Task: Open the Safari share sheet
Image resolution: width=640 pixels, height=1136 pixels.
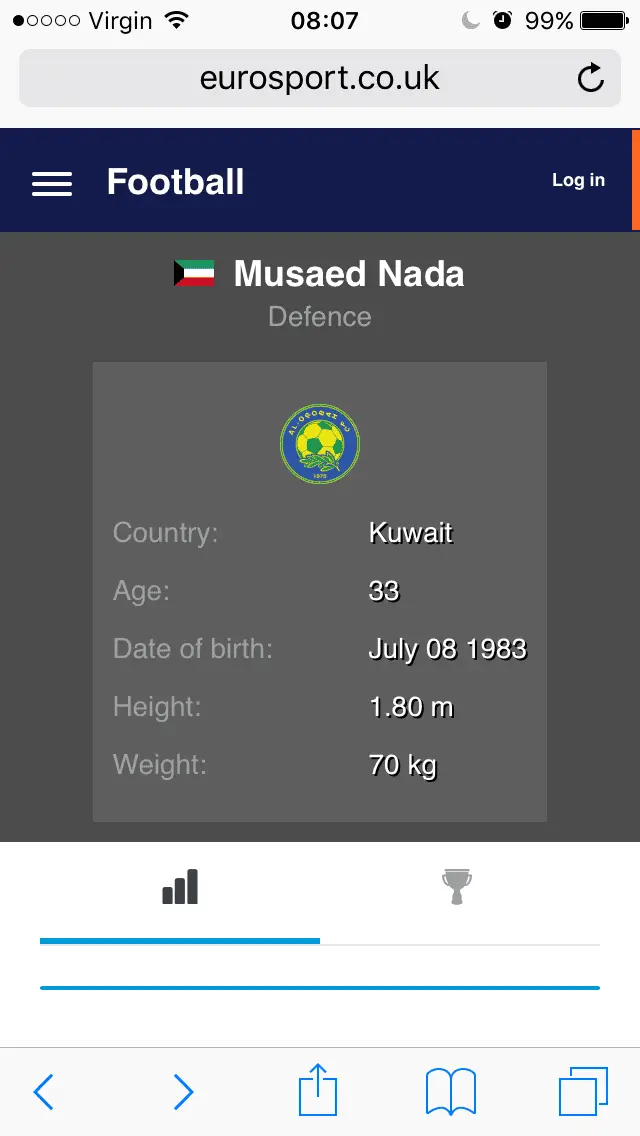Action: (x=318, y=1090)
